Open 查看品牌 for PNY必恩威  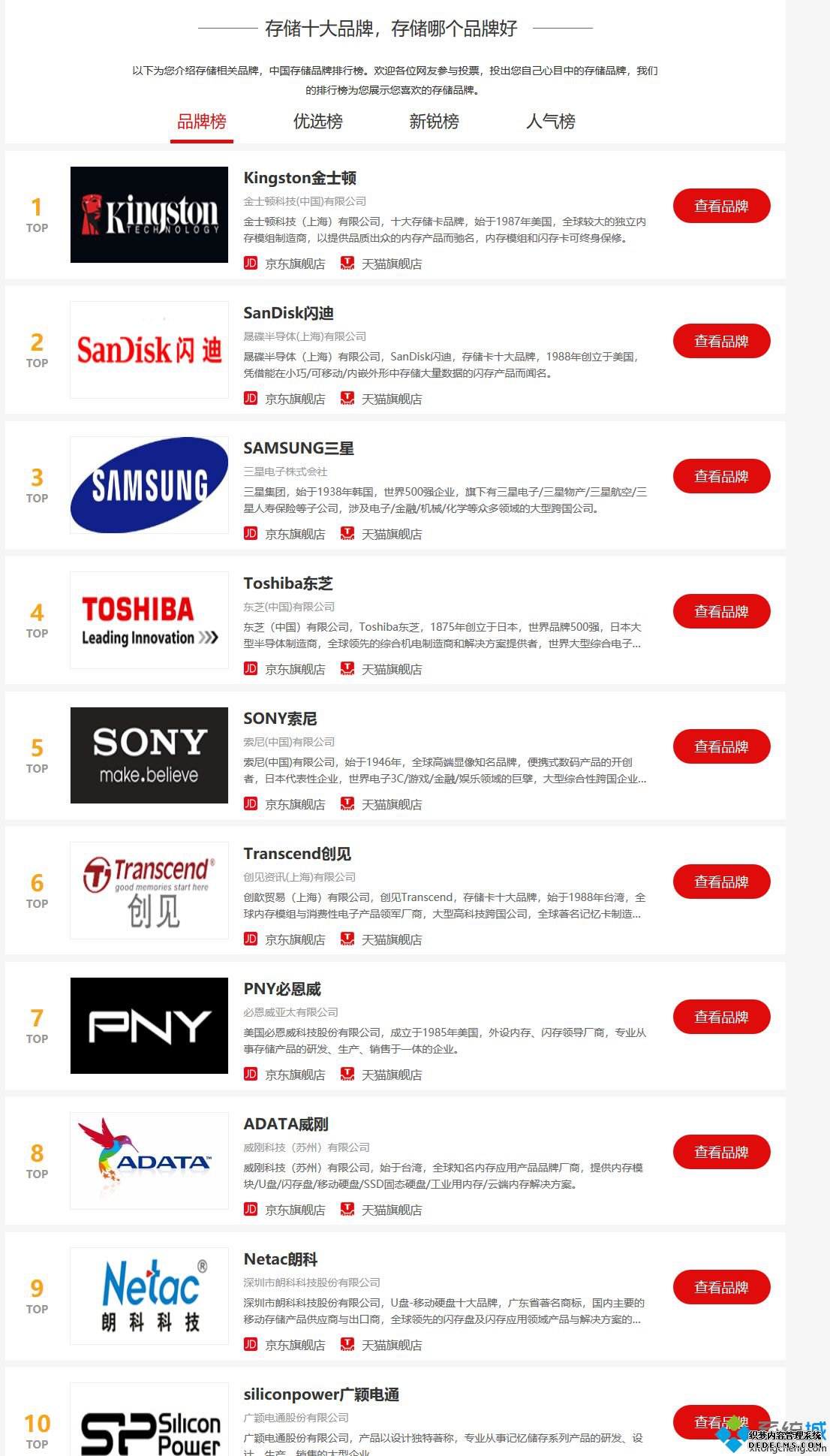[x=721, y=1017]
